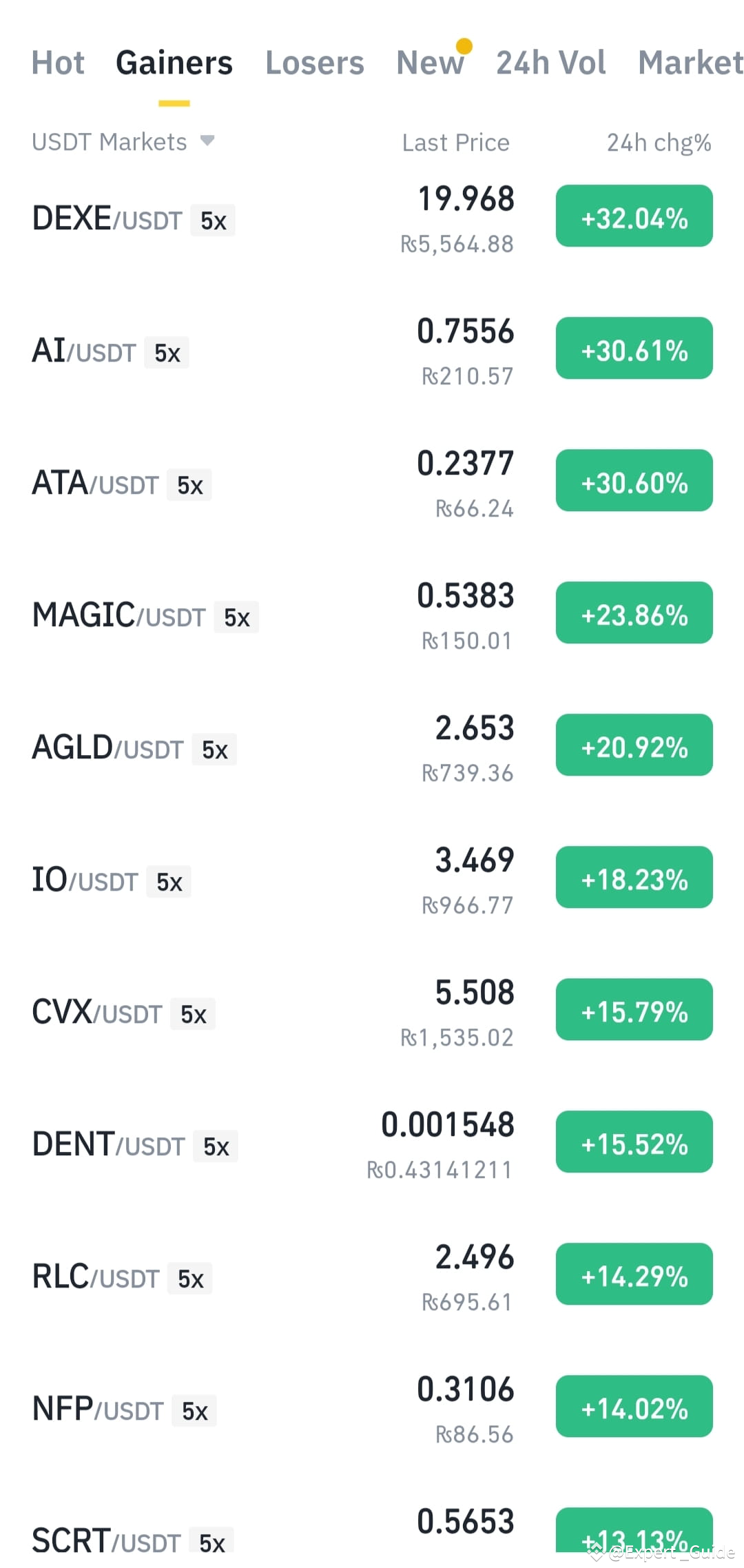This screenshot has width=744, height=1568.
Task: Switch to the Losers tab
Action: 314,62
